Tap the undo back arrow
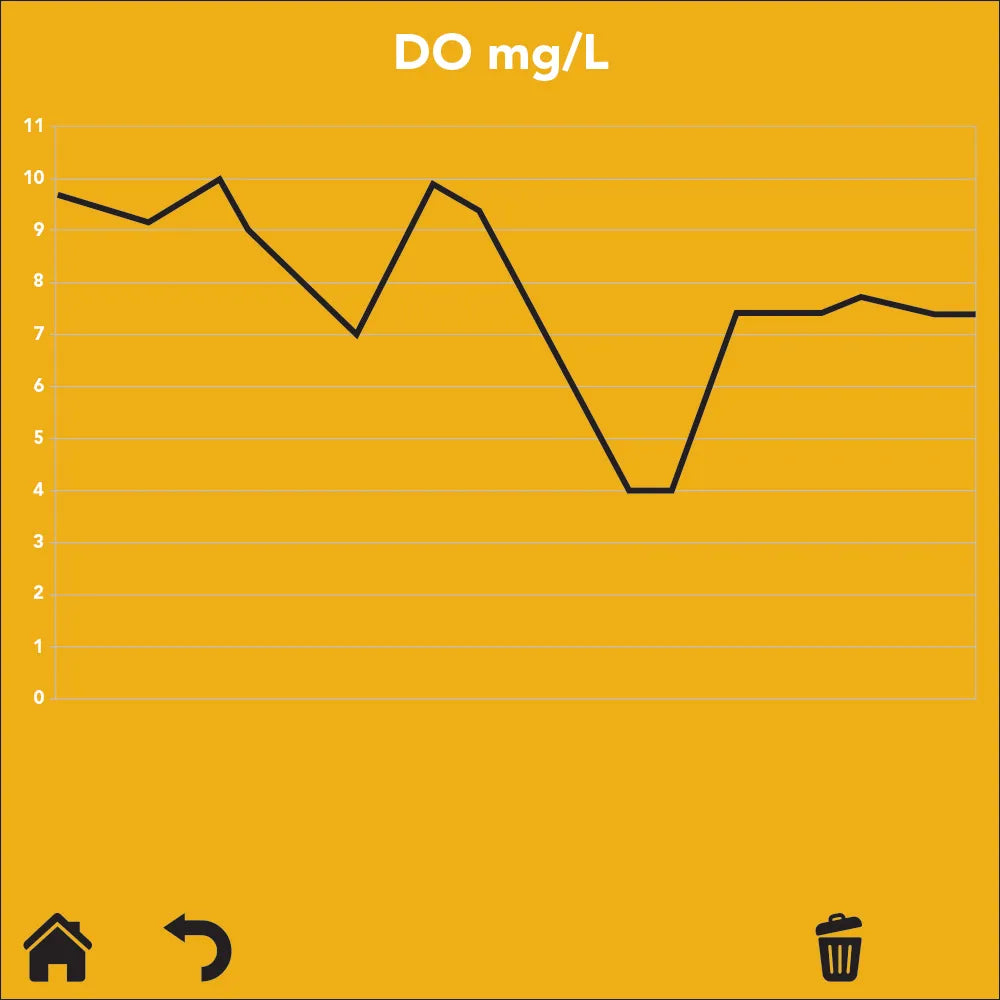Viewport: 1000px width, 1000px height. [199, 946]
